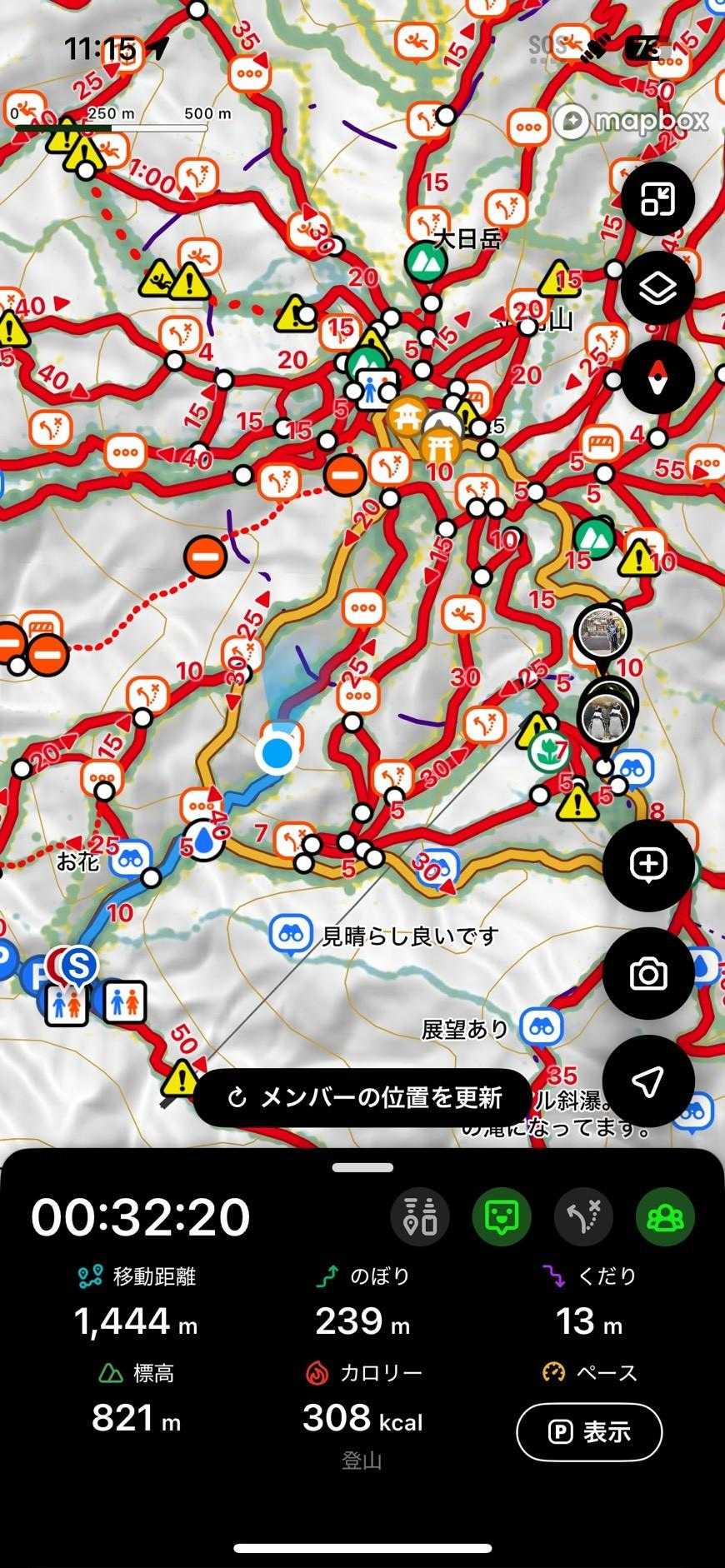Select the route planning icon in bottom bar

583,1216
